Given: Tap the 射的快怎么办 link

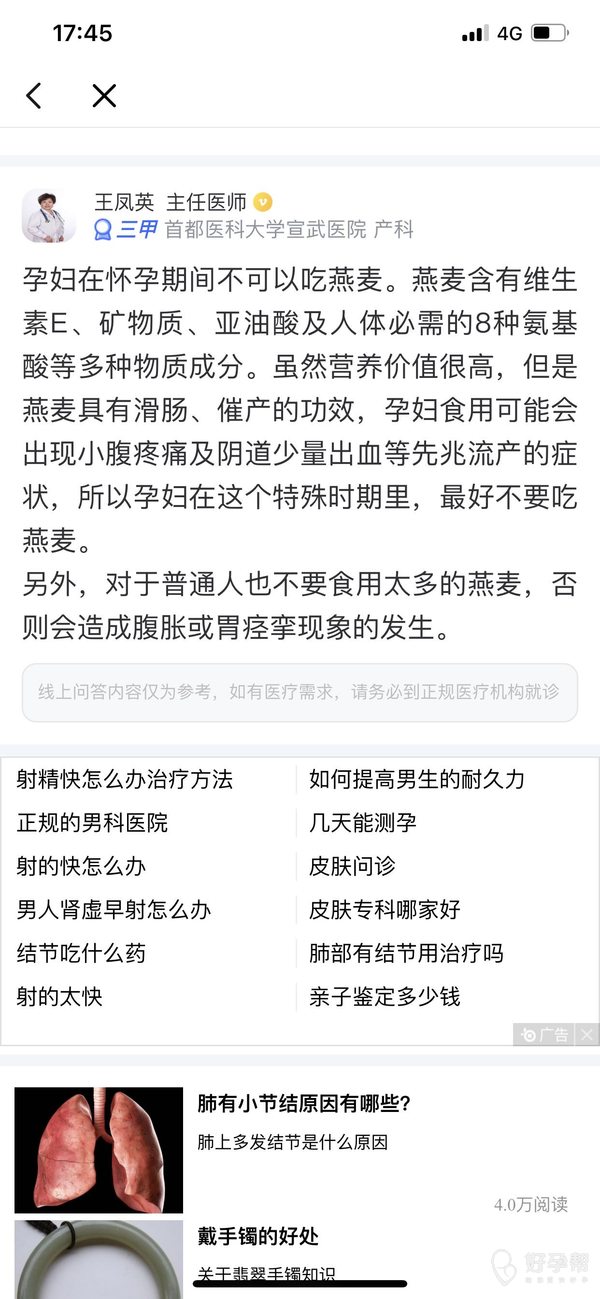Looking at the screenshot, I should (81, 867).
